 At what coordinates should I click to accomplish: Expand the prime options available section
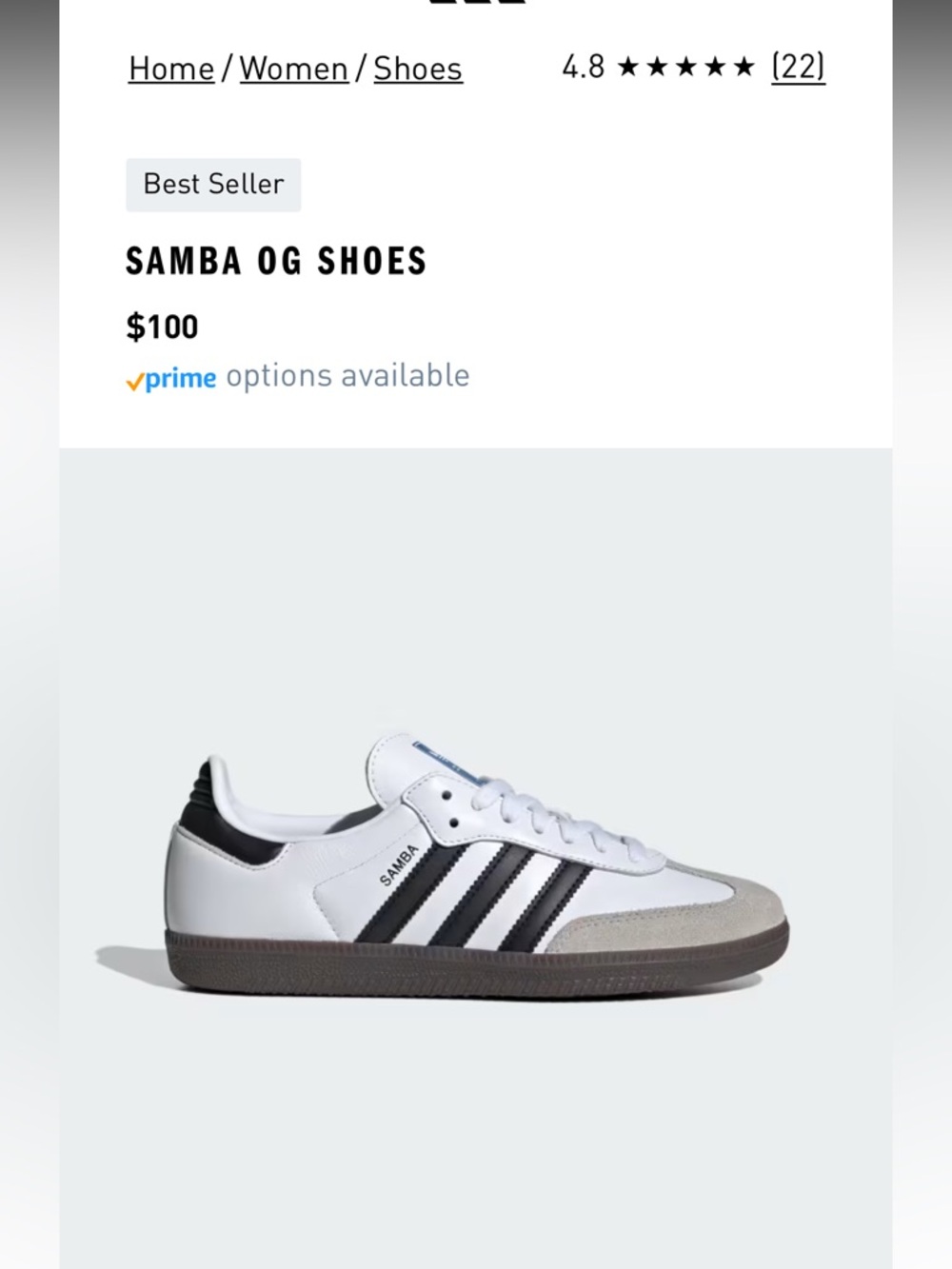[297, 375]
